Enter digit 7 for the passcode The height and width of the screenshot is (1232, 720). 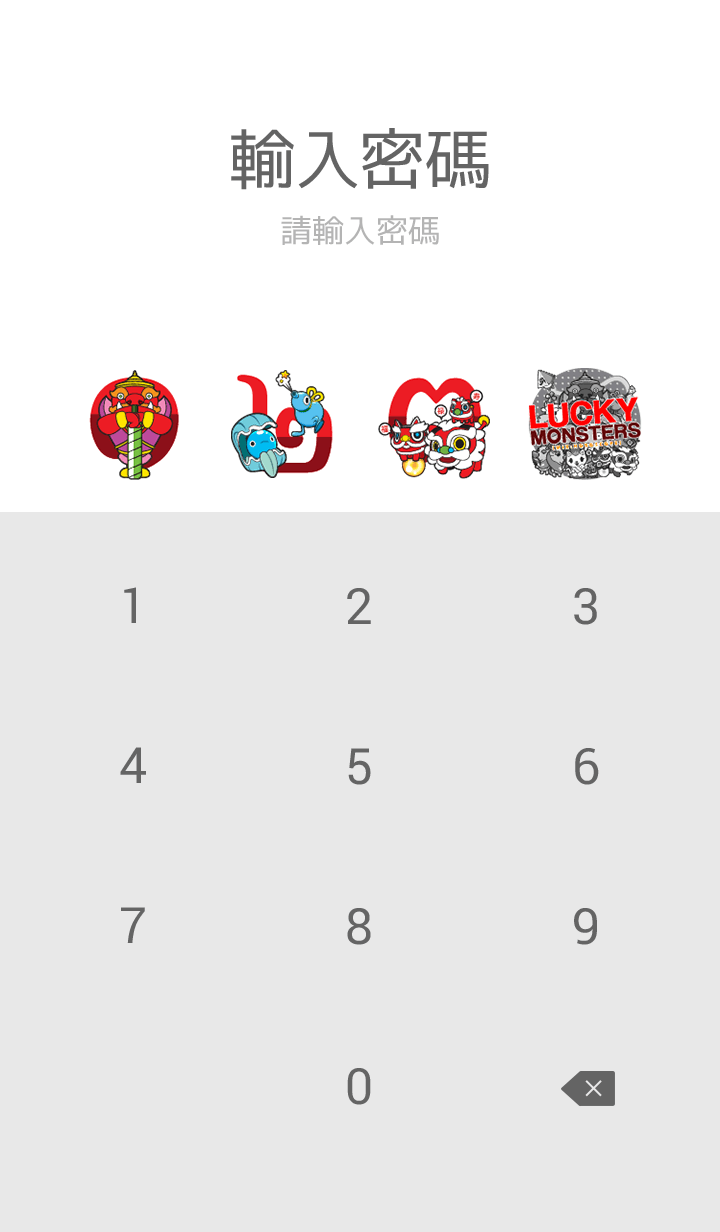132,927
